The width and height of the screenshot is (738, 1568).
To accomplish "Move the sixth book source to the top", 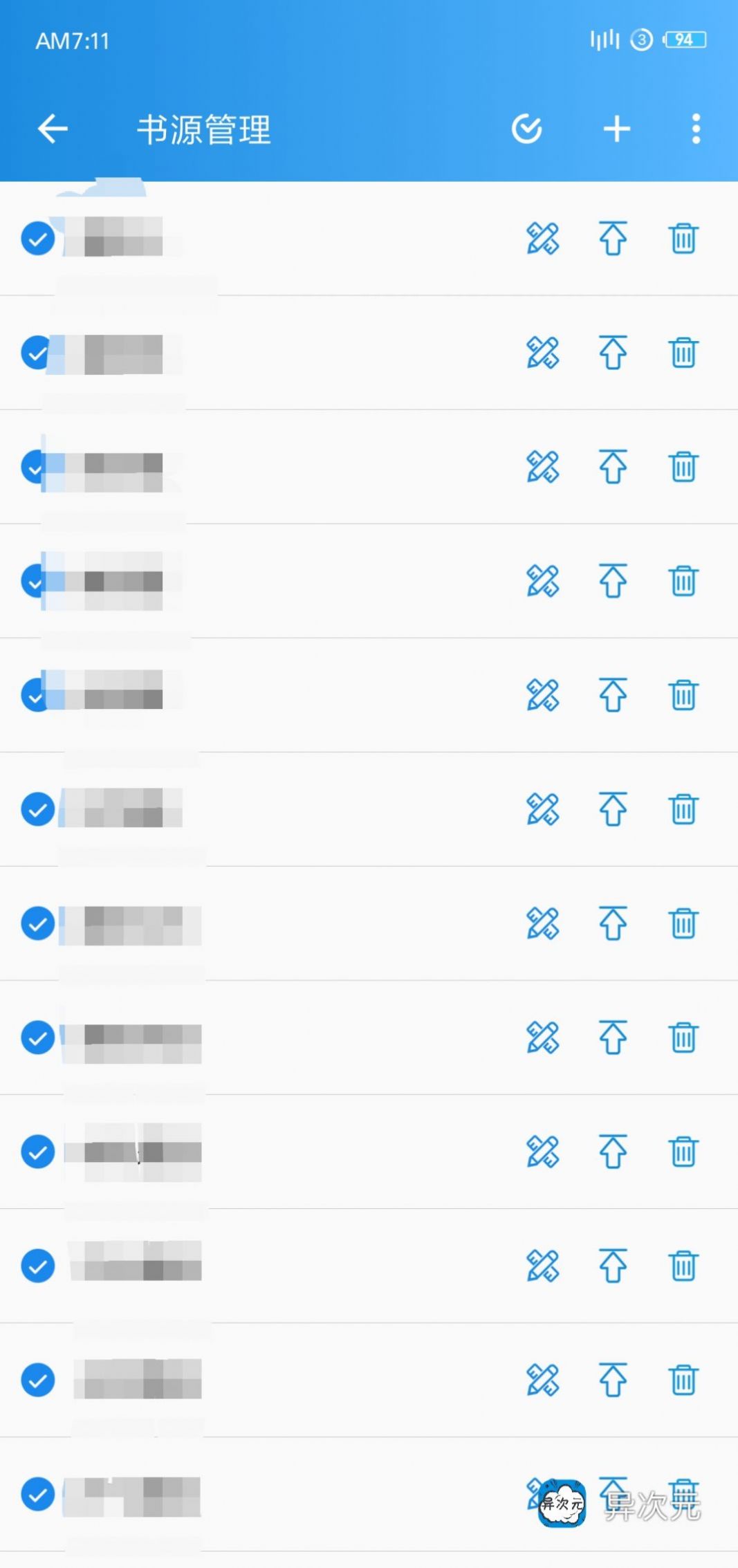I will 613,809.
